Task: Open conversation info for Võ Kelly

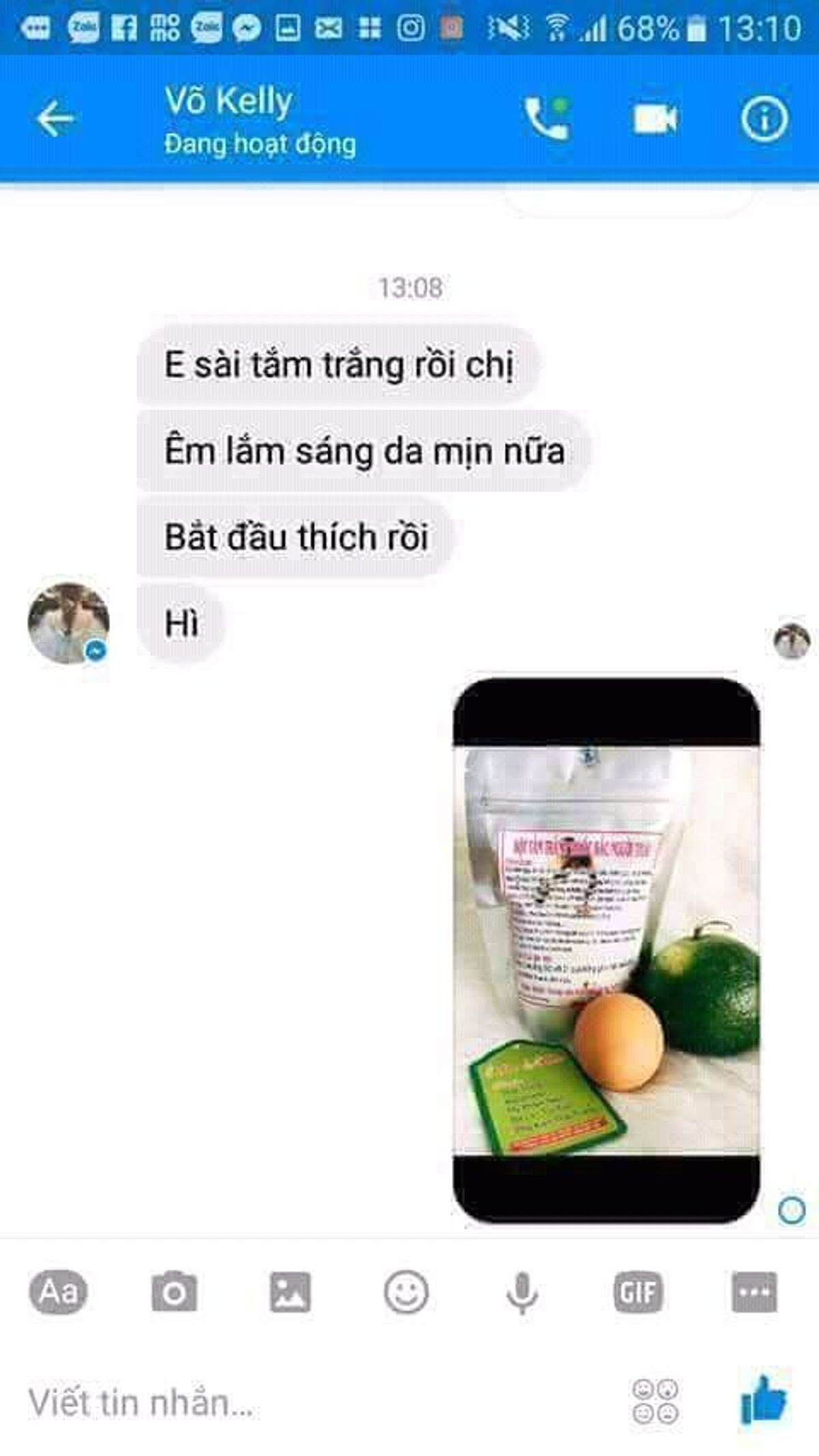Action: coord(764,120)
